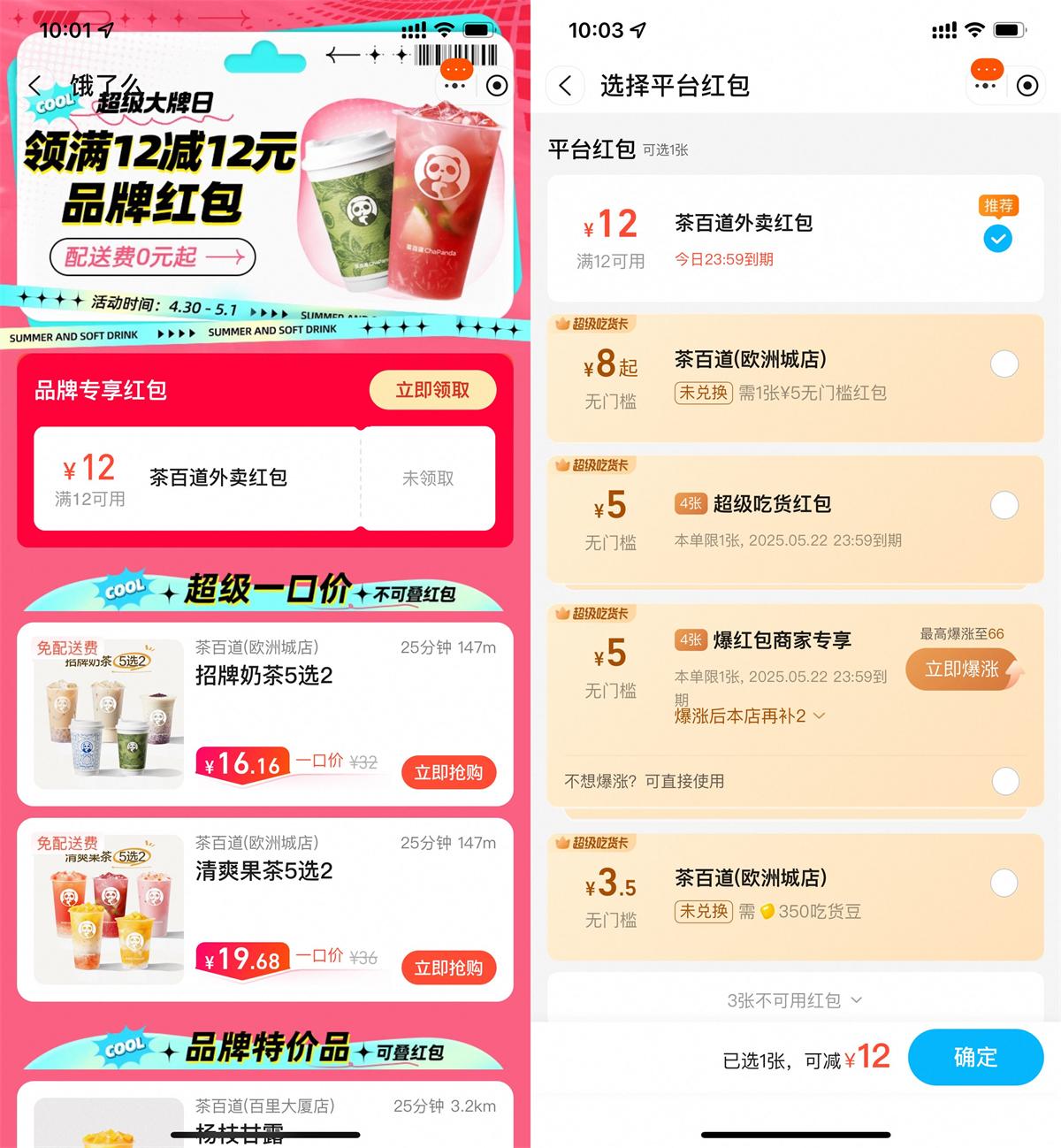The height and width of the screenshot is (1148, 1061).
Task: Open the mini-program three-dot menu on right screen
Action: 984,85
